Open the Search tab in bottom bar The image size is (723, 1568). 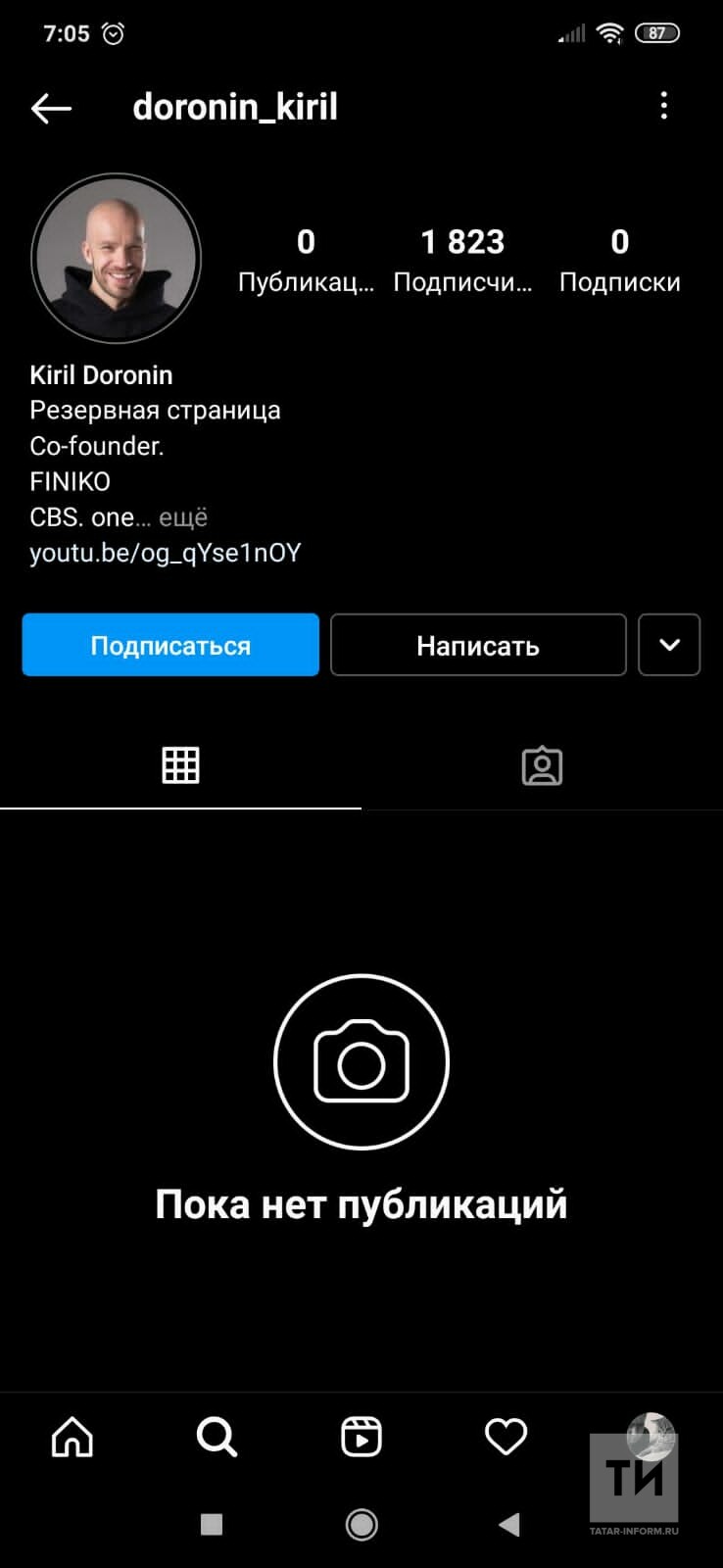click(x=217, y=1438)
